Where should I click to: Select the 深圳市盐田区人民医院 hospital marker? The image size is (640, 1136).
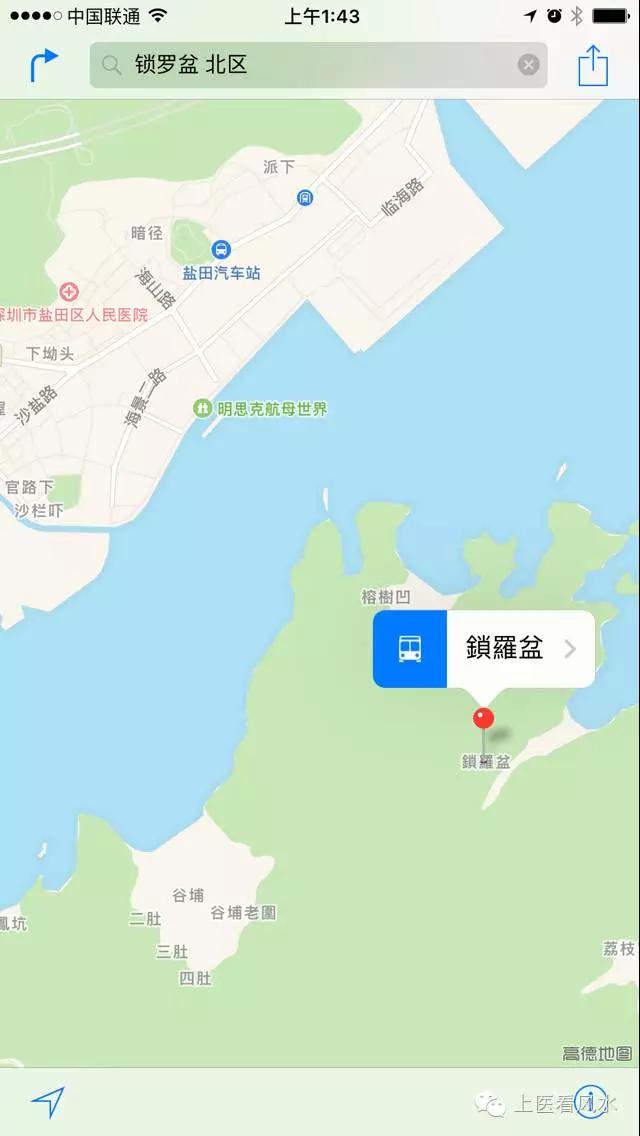[69, 292]
